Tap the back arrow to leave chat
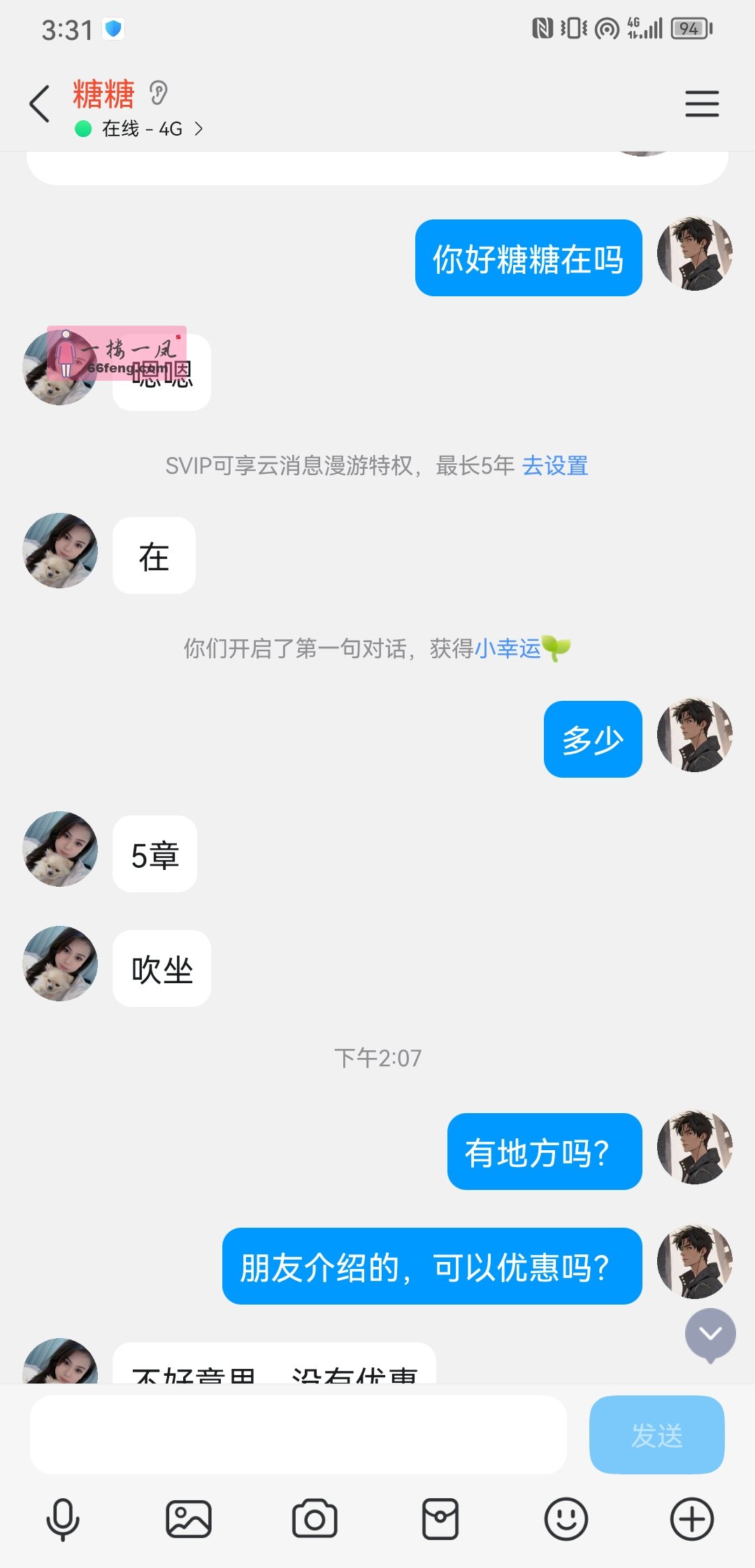Viewport: 755px width, 1568px height. click(40, 103)
